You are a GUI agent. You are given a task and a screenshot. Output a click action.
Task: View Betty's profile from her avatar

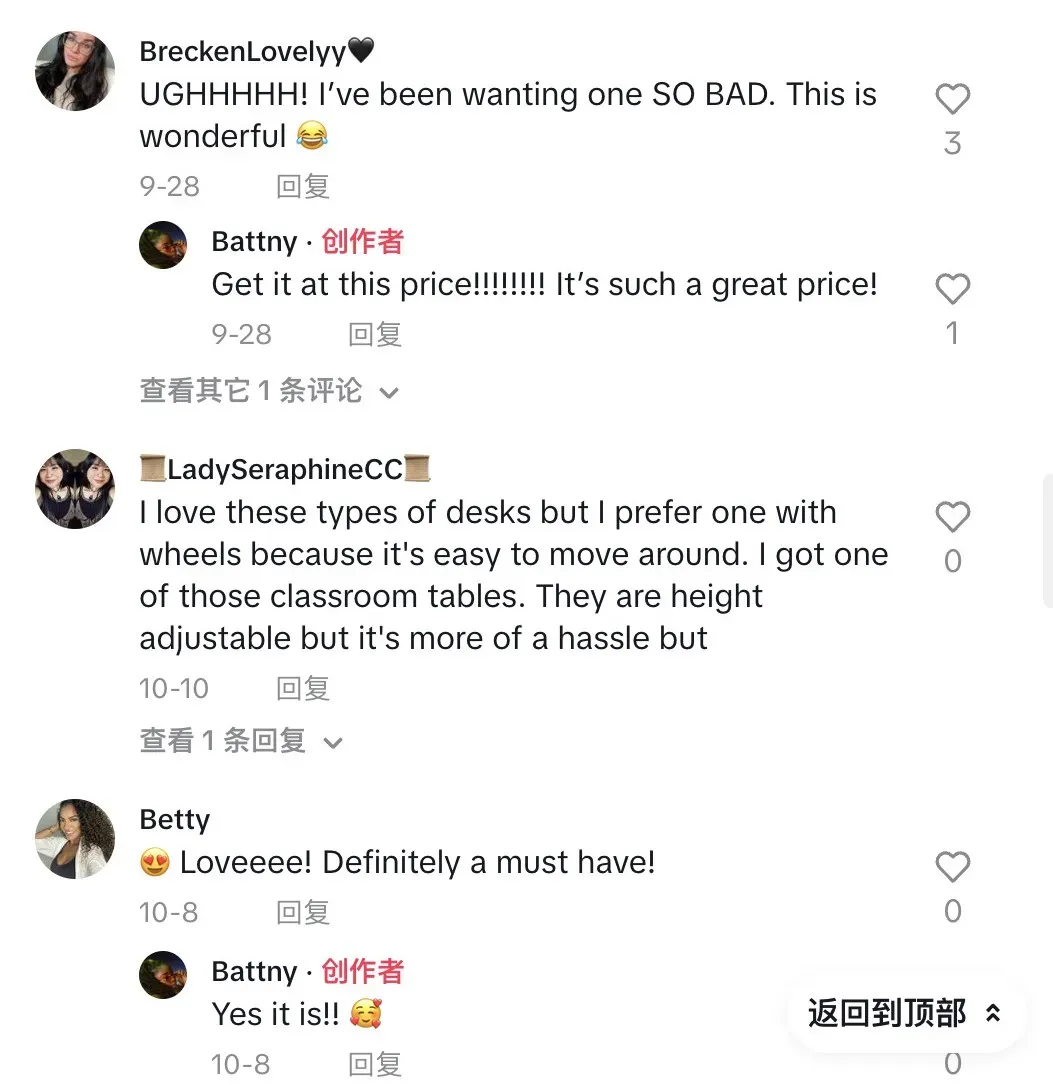coord(75,839)
